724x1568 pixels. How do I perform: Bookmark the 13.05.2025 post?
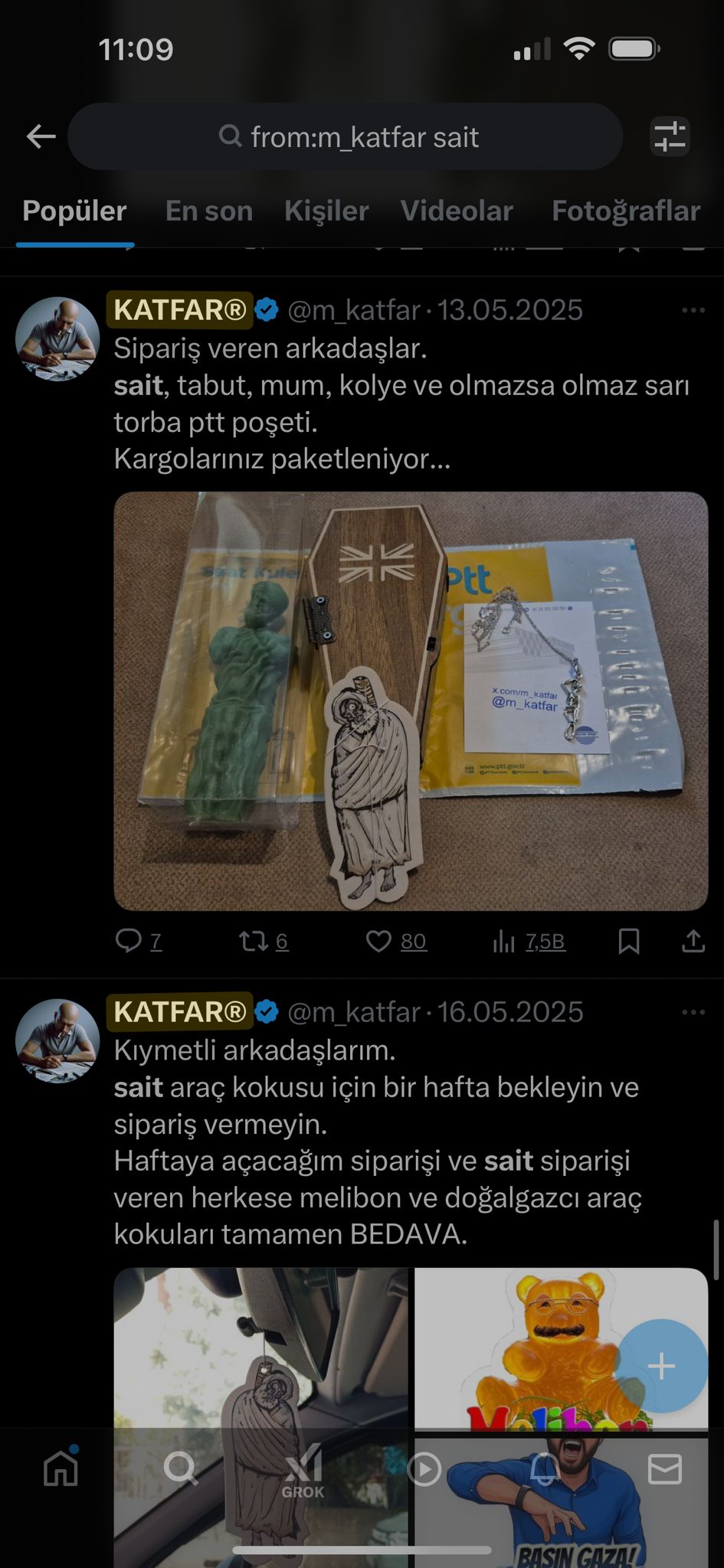[x=628, y=940]
